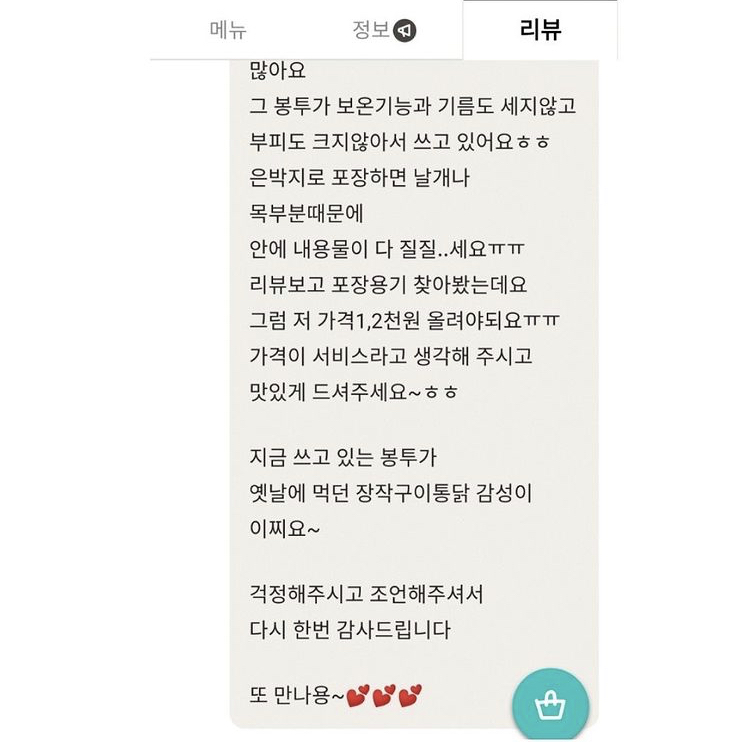Select the 리뷰 tab

pyautogui.click(x=540, y=30)
